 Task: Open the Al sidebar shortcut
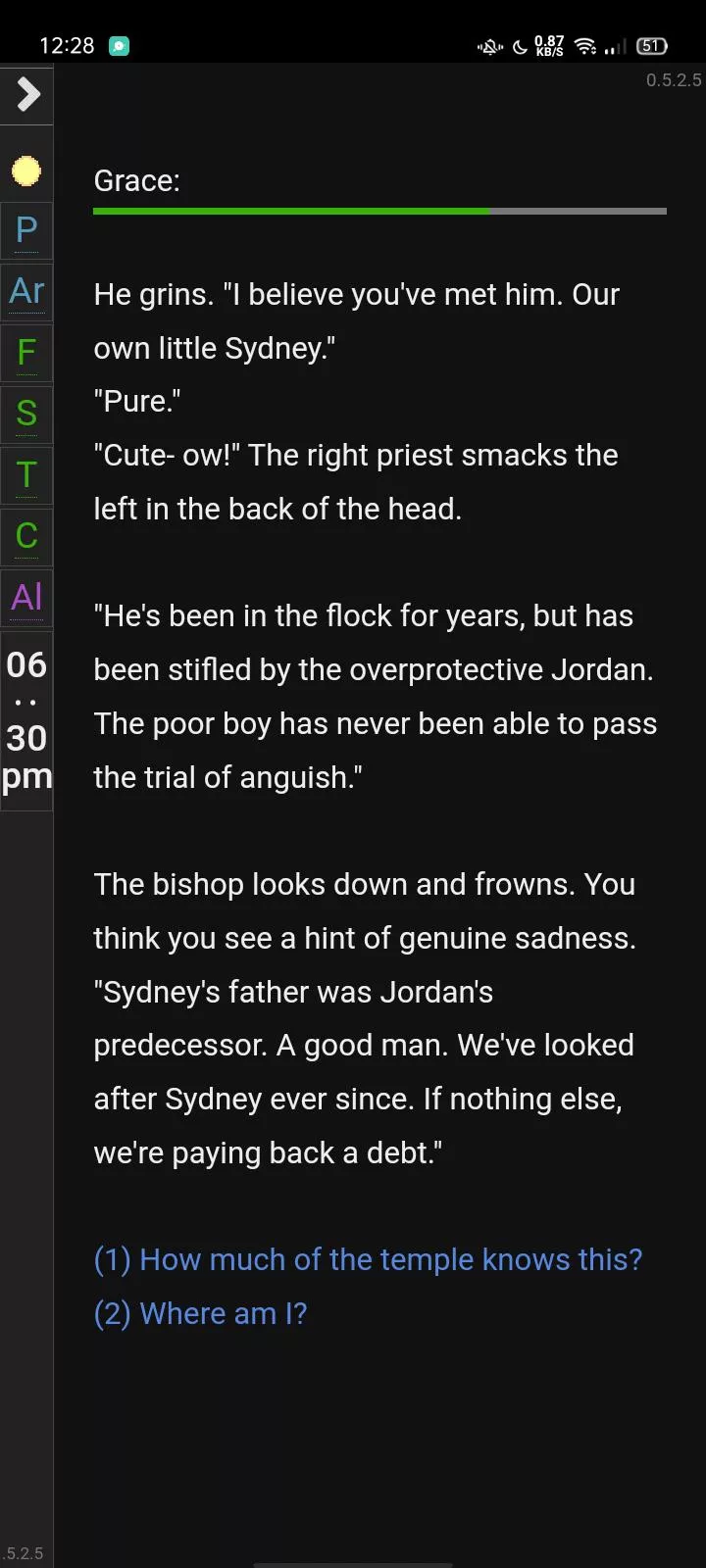coord(26,597)
